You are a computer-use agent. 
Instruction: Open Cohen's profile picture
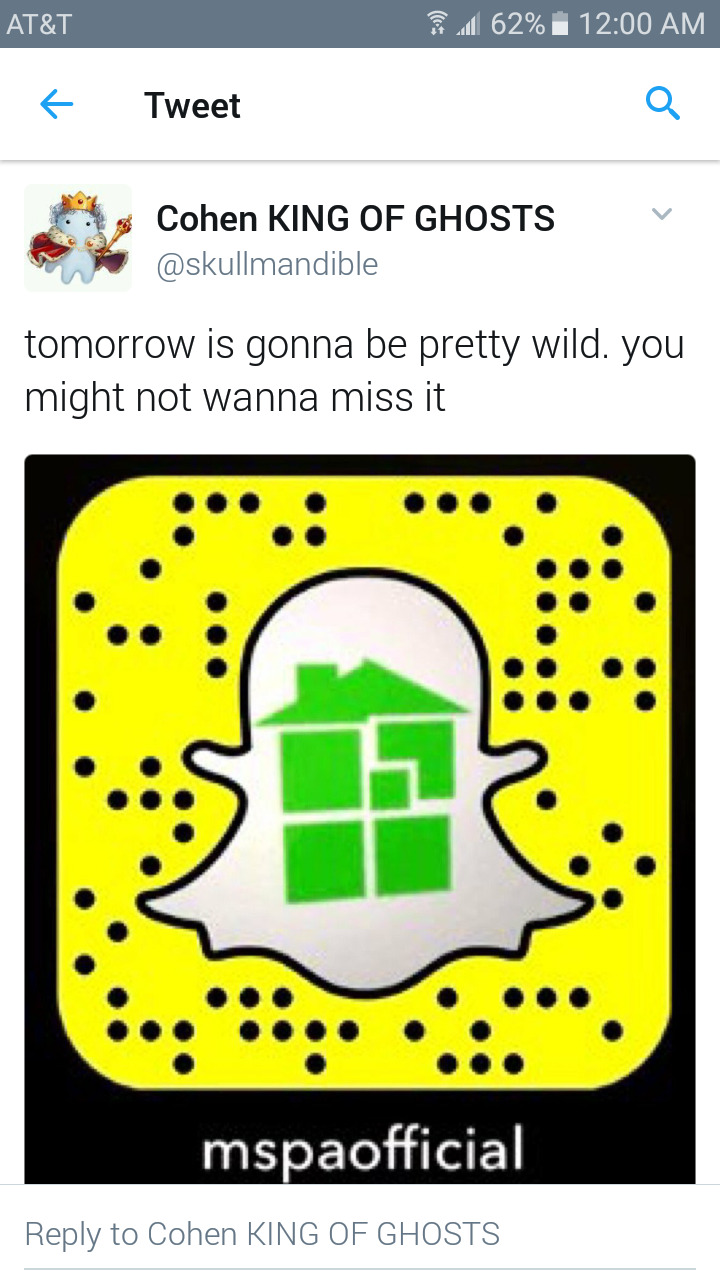[x=78, y=238]
